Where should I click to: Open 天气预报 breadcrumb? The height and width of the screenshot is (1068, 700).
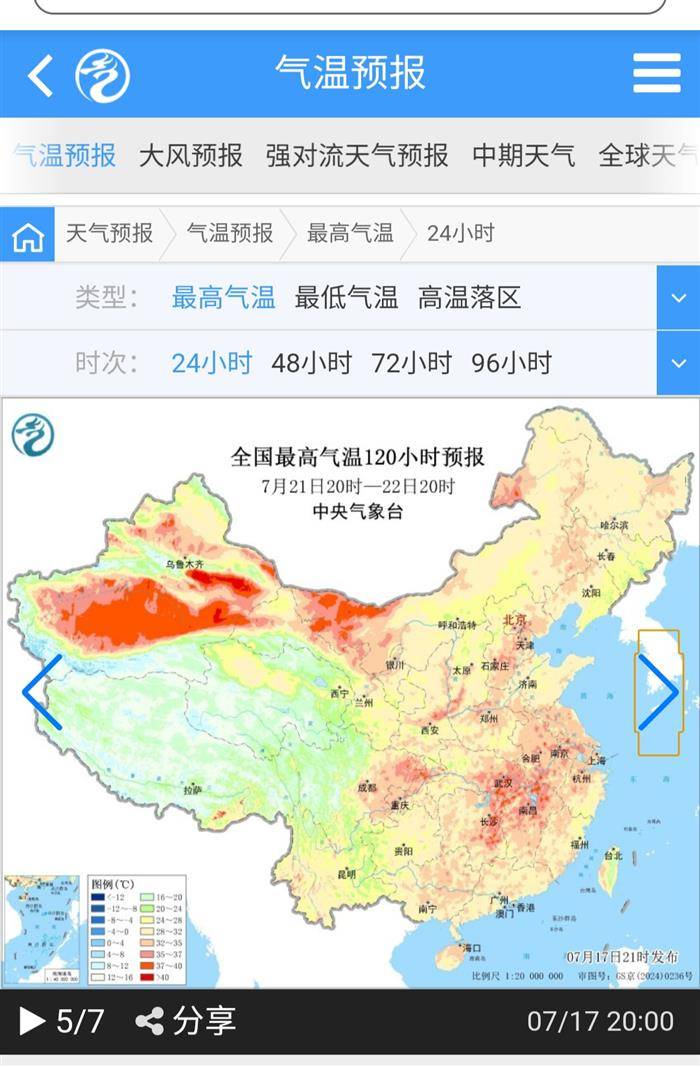(109, 234)
